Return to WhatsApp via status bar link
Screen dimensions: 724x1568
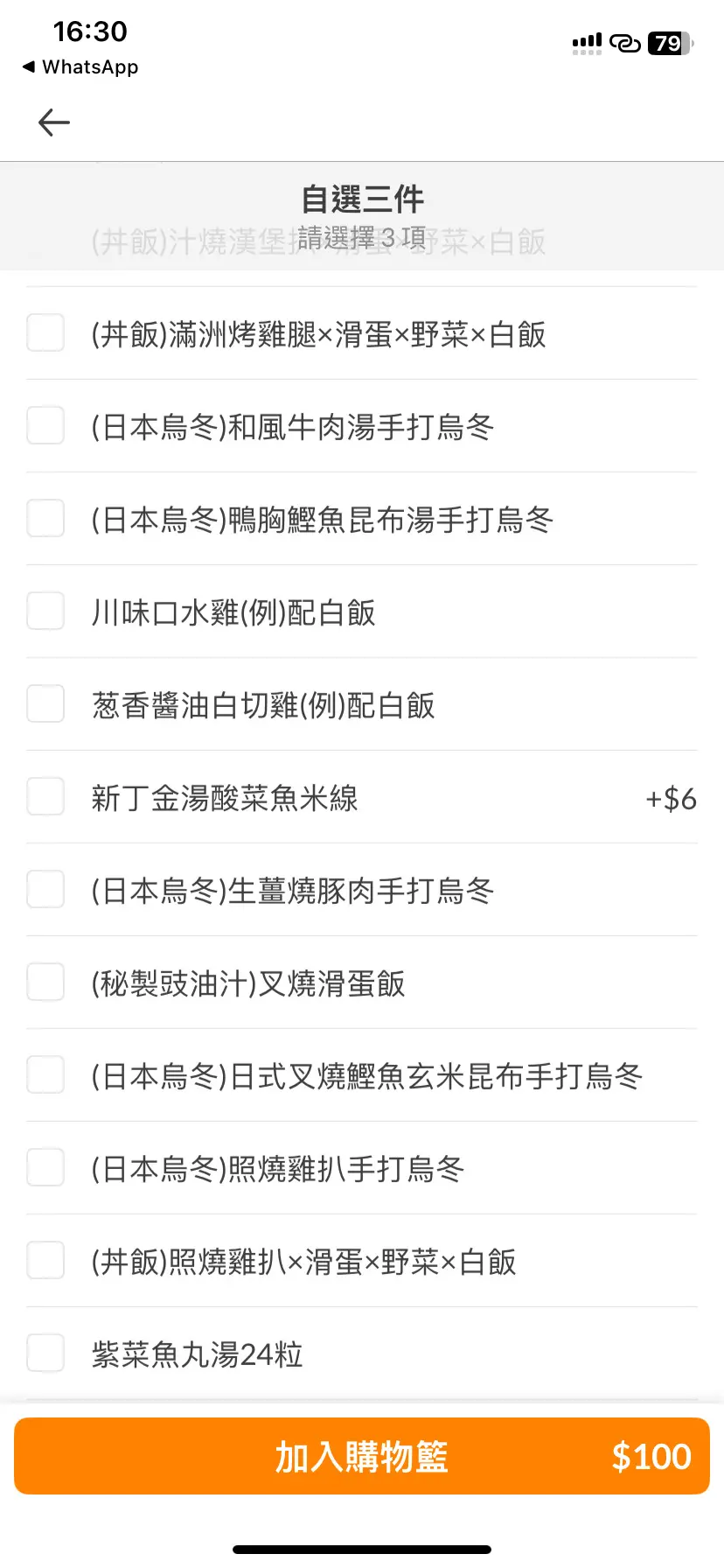click(x=80, y=67)
